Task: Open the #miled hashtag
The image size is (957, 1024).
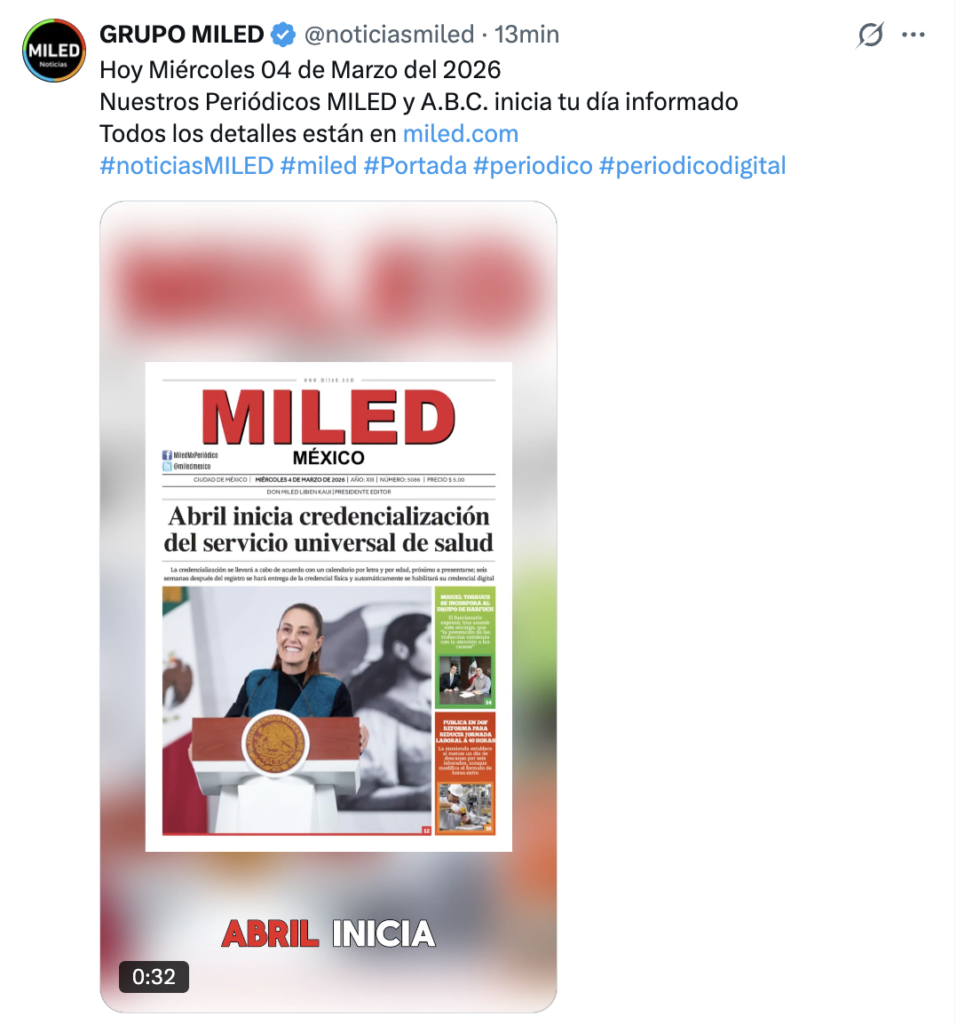Action: [318, 166]
